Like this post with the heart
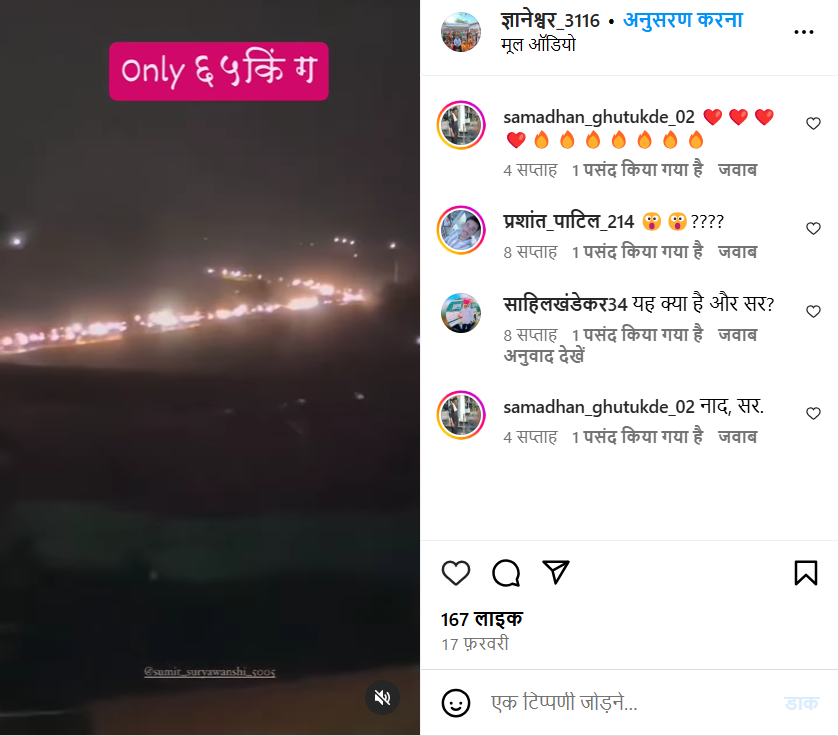Screen dimensions: 838x736 coord(456,573)
